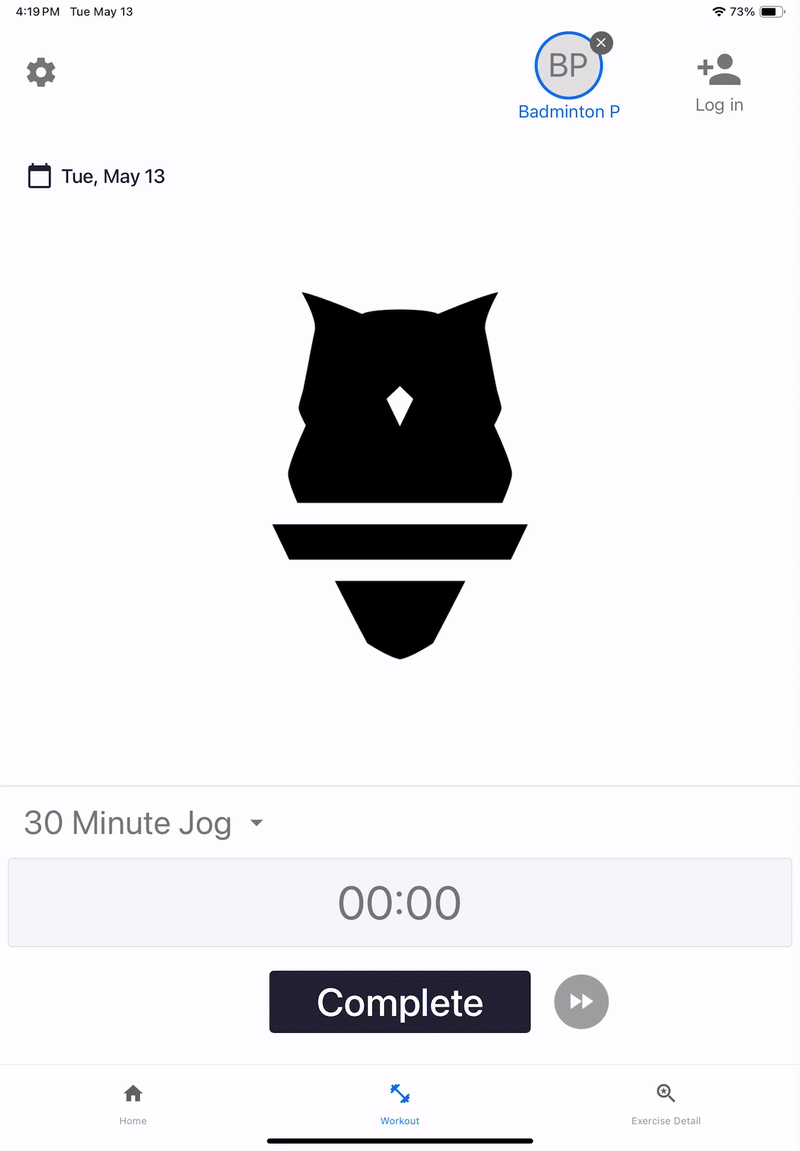Tap the 00:00 timer field

point(400,902)
